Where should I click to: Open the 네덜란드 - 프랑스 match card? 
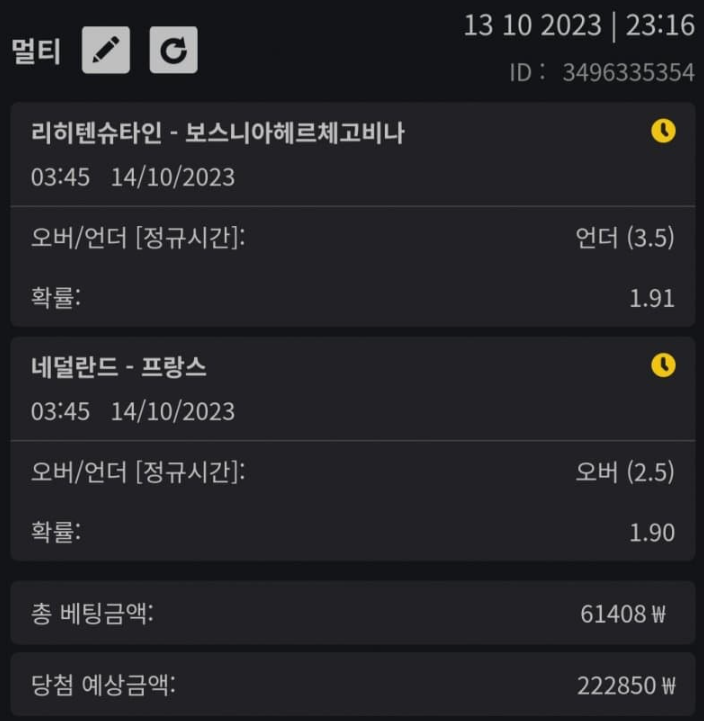[119, 367]
